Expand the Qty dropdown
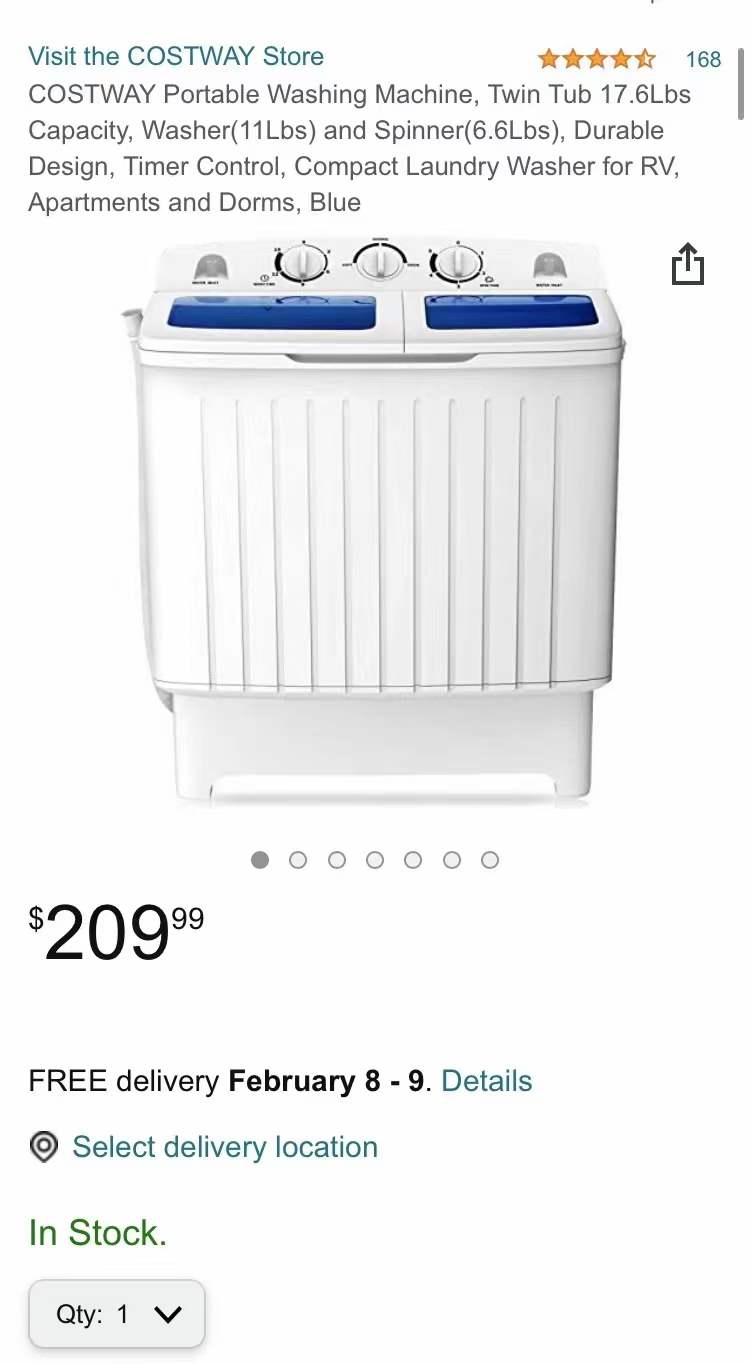This screenshot has width=750, height=1364. pyautogui.click(x=117, y=1314)
